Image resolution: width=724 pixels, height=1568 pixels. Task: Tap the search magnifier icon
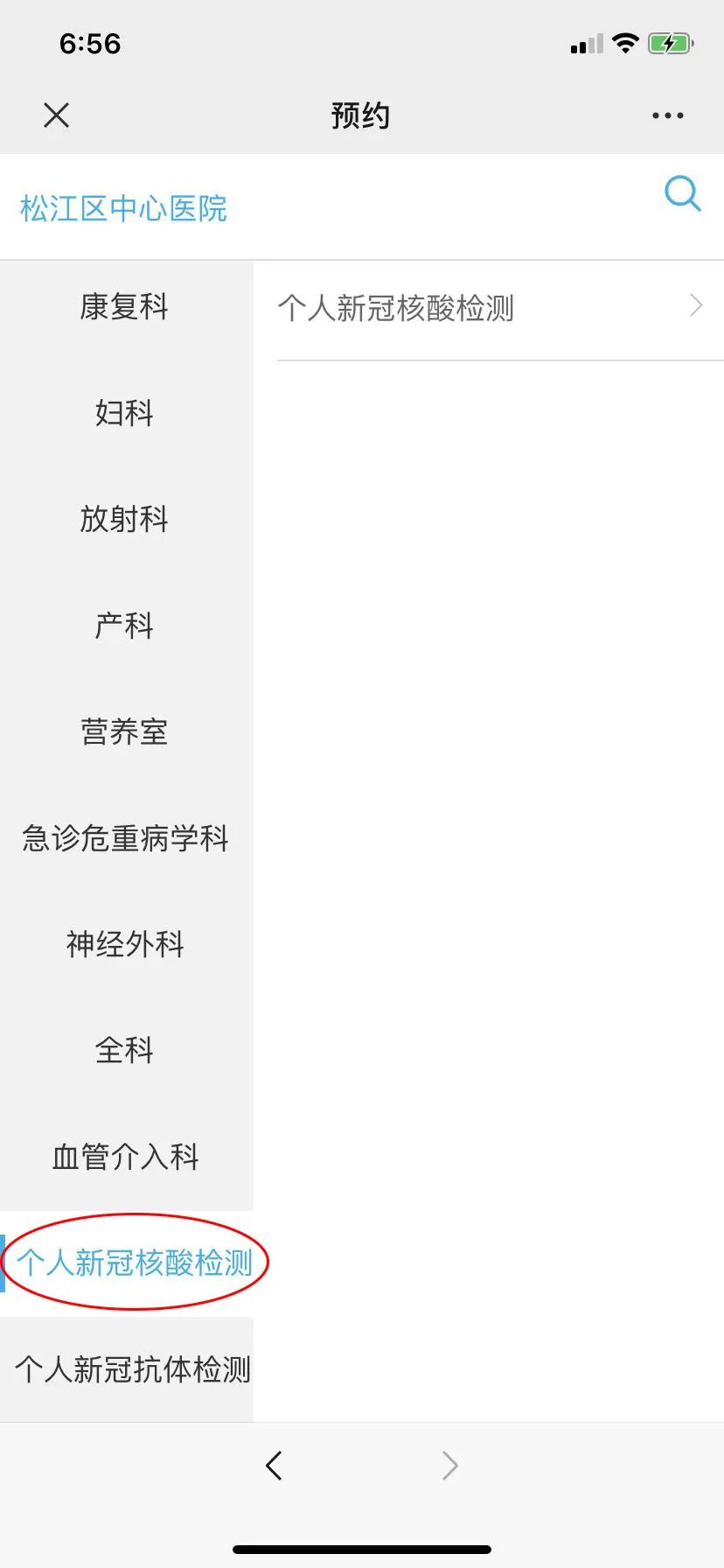(682, 193)
